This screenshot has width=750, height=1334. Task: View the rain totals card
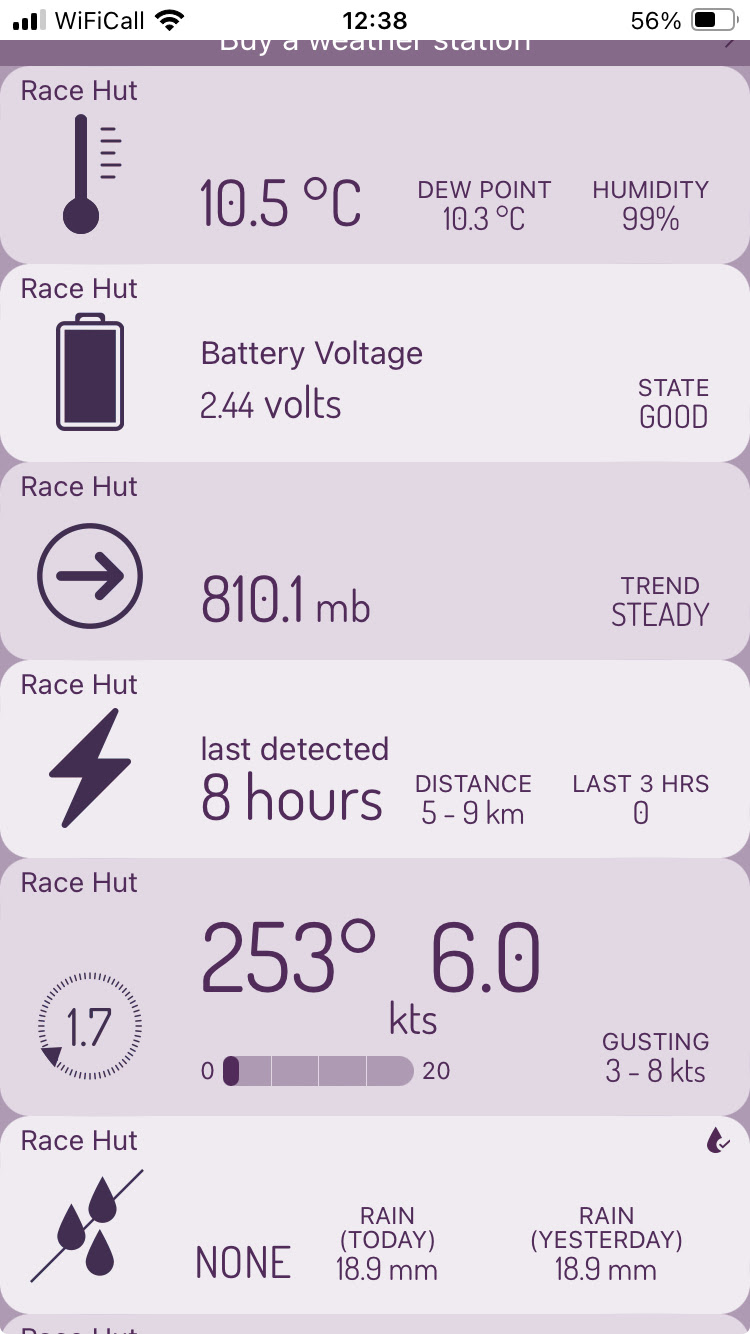coord(375,1215)
